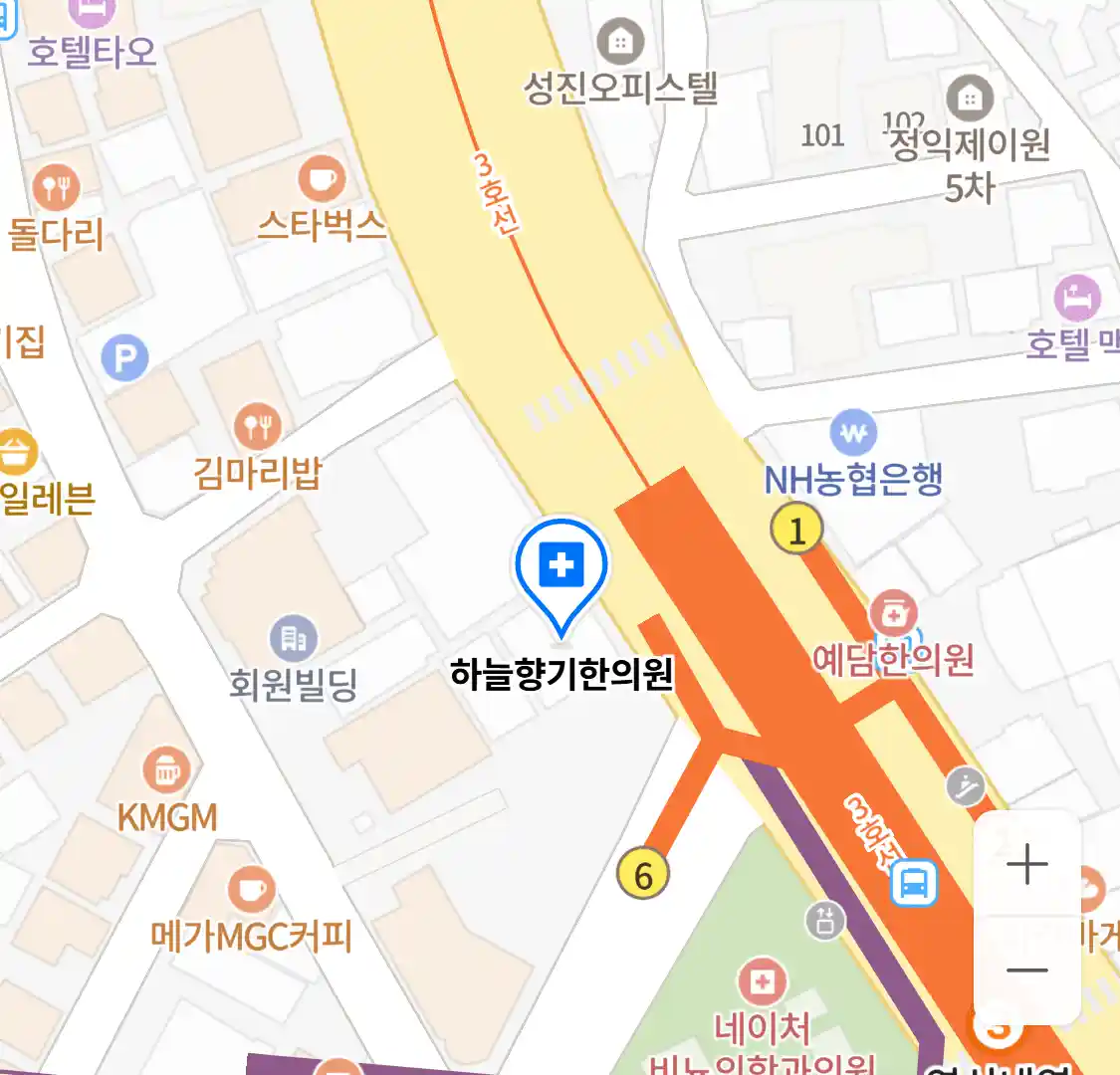This screenshot has height=1075, width=1120.
Task: Open the 스타벅스 place marker
Action: [x=322, y=180]
